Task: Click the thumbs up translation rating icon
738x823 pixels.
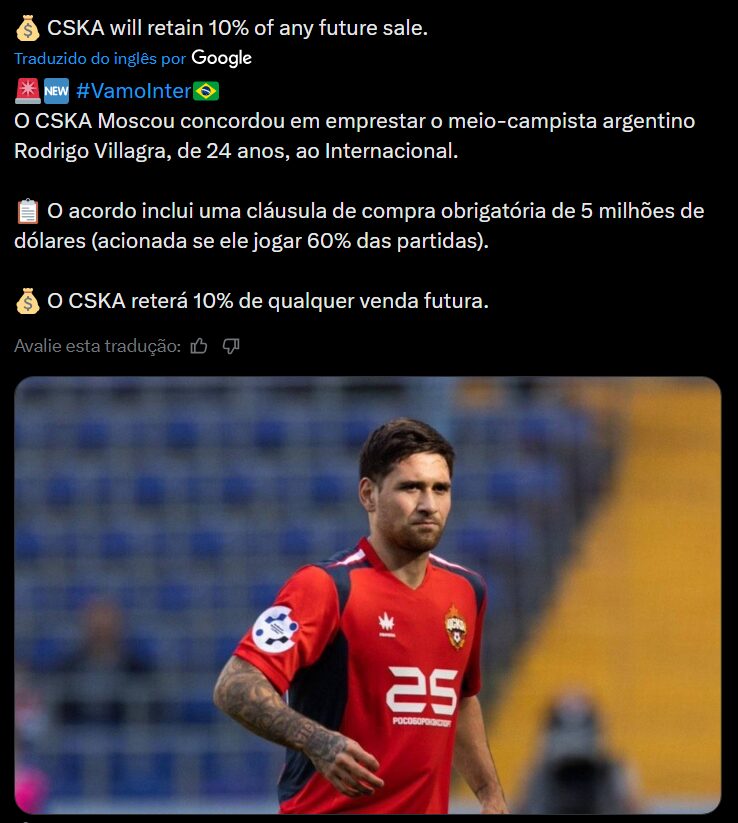Action: 198,347
